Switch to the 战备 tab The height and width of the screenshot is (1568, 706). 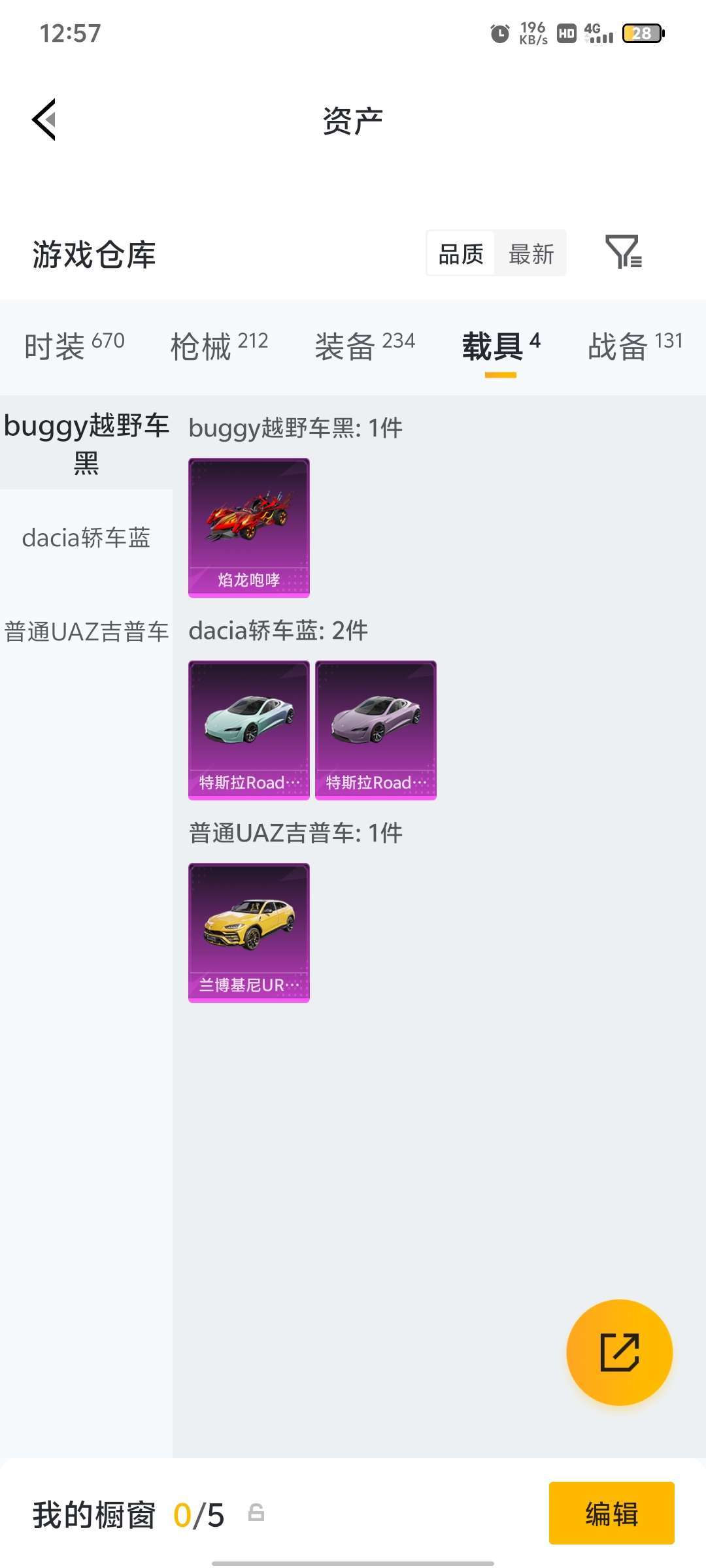635,346
